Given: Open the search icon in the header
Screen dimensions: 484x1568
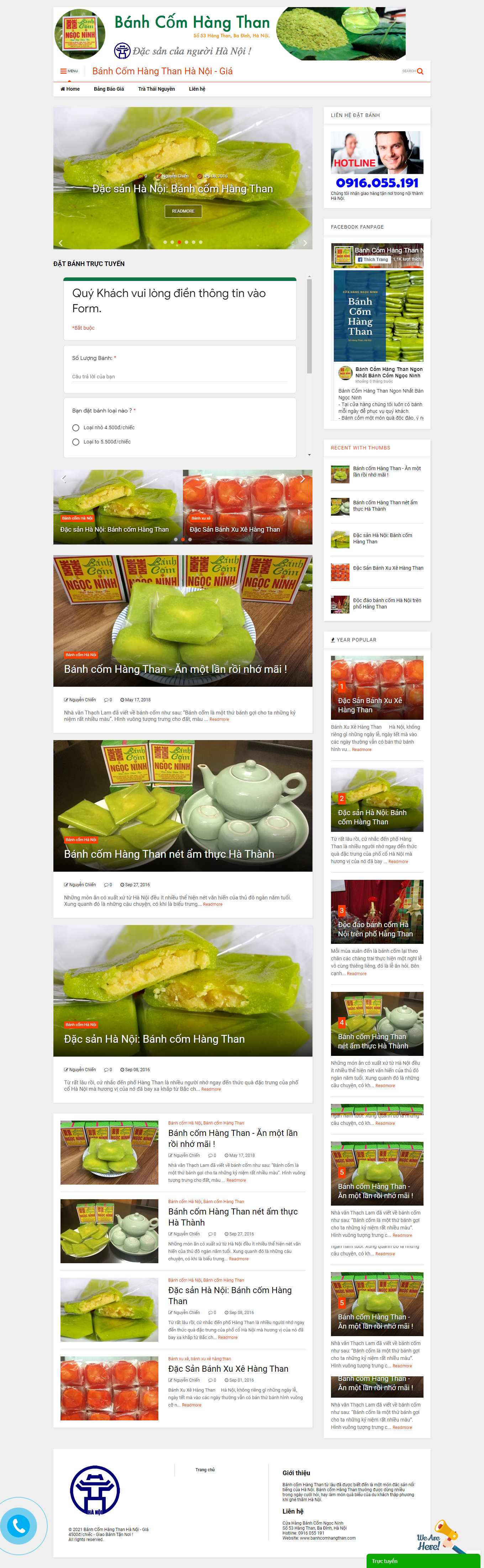Looking at the screenshot, I should [420, 71].
